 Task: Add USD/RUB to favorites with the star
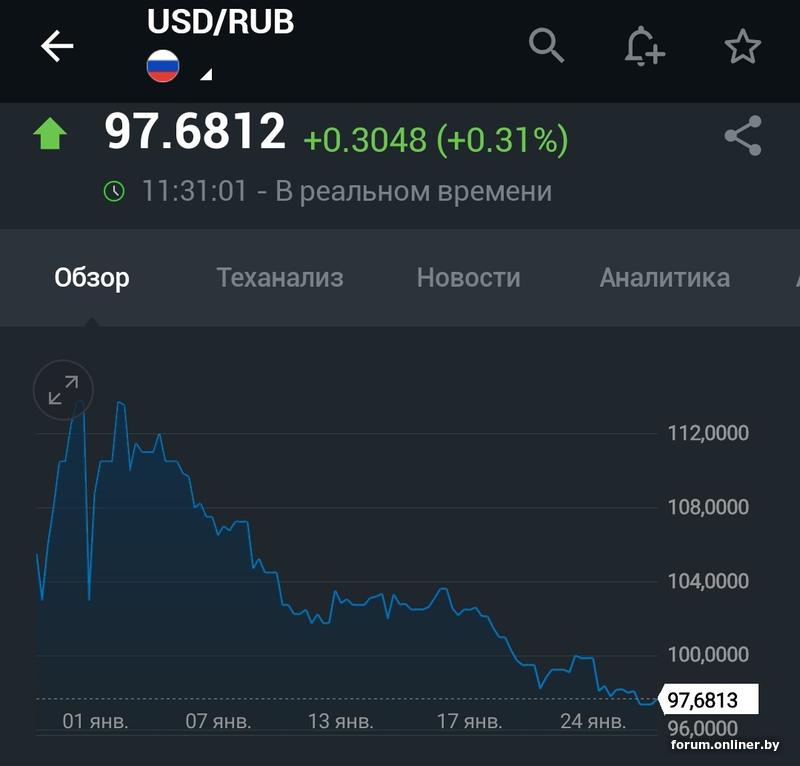[742, 47]
